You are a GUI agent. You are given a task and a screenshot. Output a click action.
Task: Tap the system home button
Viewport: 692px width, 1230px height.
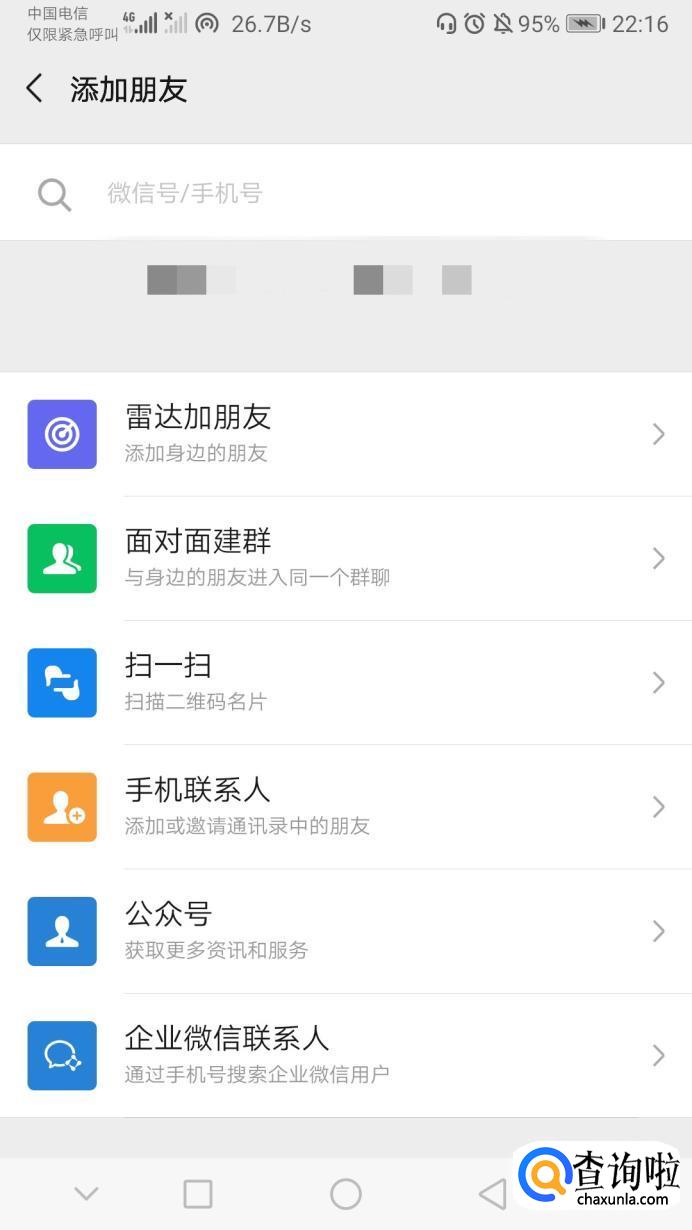pos(345,1193)
